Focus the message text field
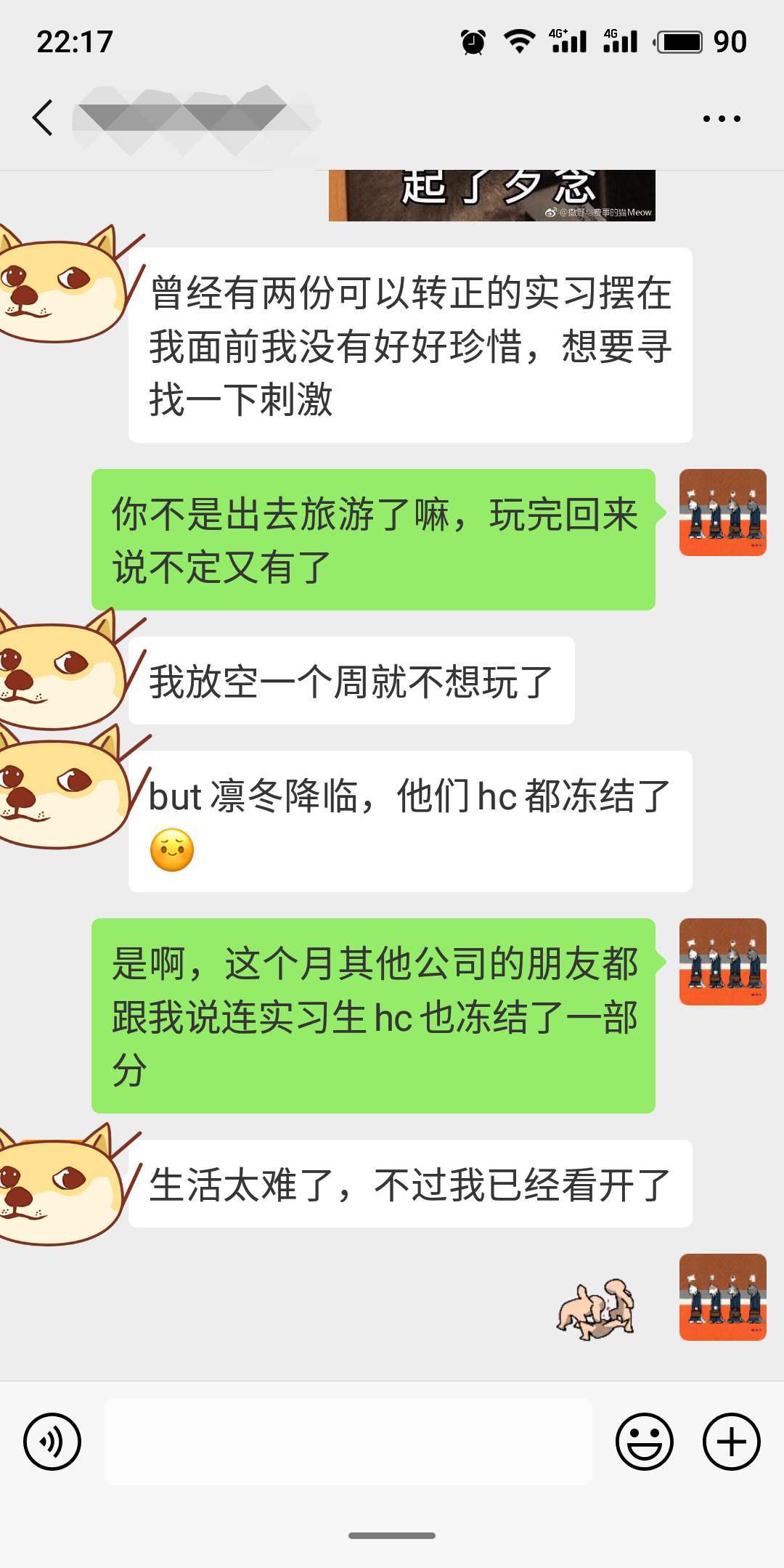Viewport: 784px width, 1568px height. pos(348,1442)
